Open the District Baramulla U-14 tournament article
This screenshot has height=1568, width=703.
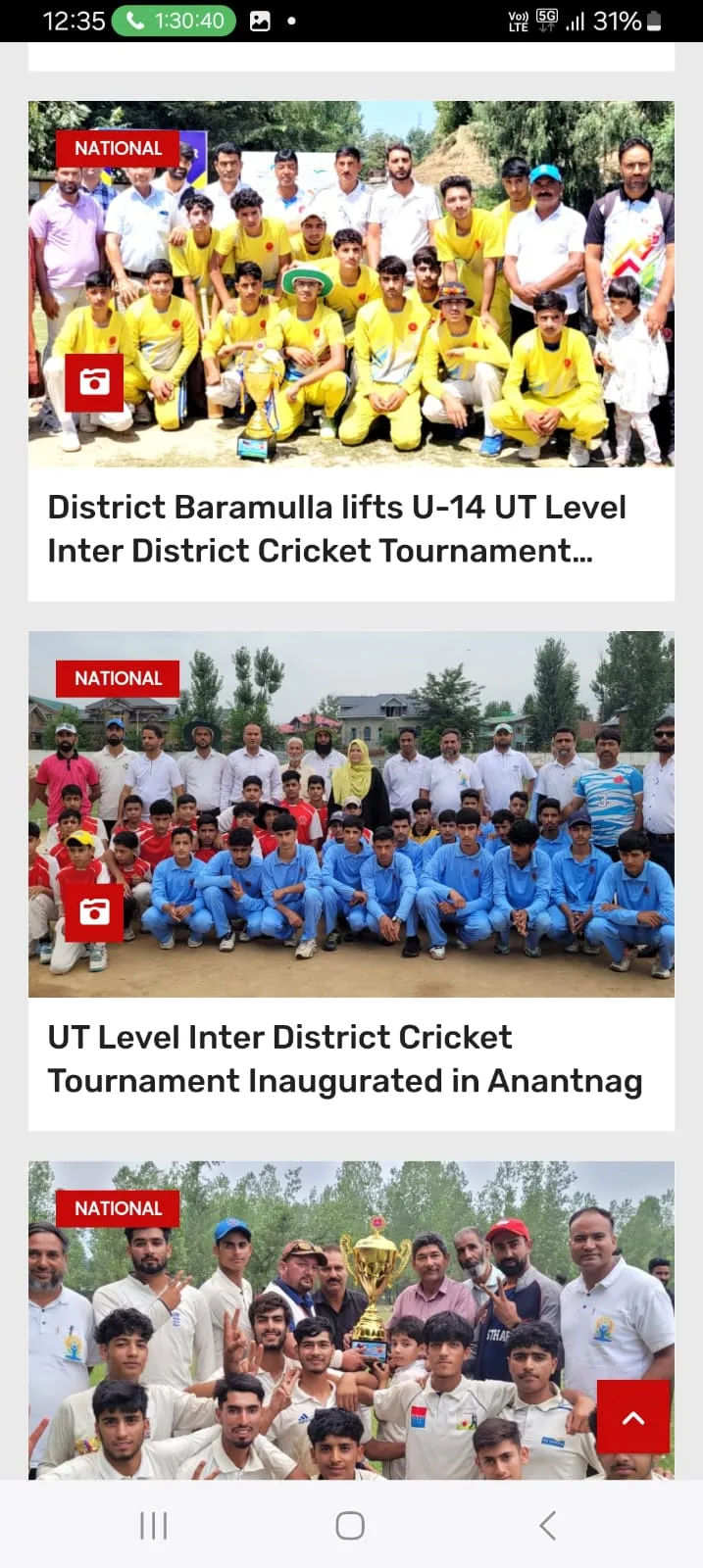click(x=336, y=528)
